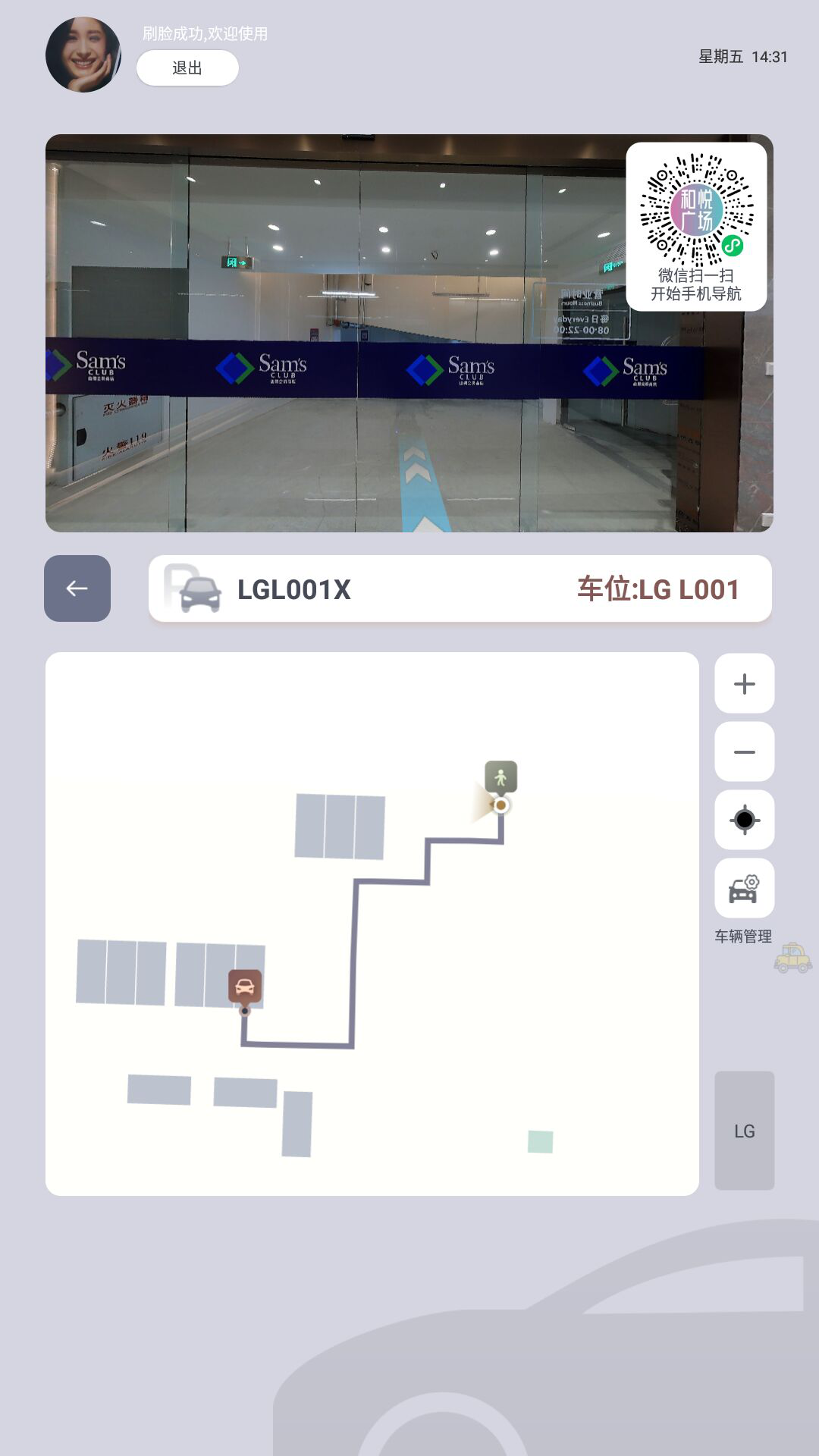Image resolution: width=819 pixels, height=1456 pixels.
Task: Zoom in on the parking map
Action: [744, 683]
